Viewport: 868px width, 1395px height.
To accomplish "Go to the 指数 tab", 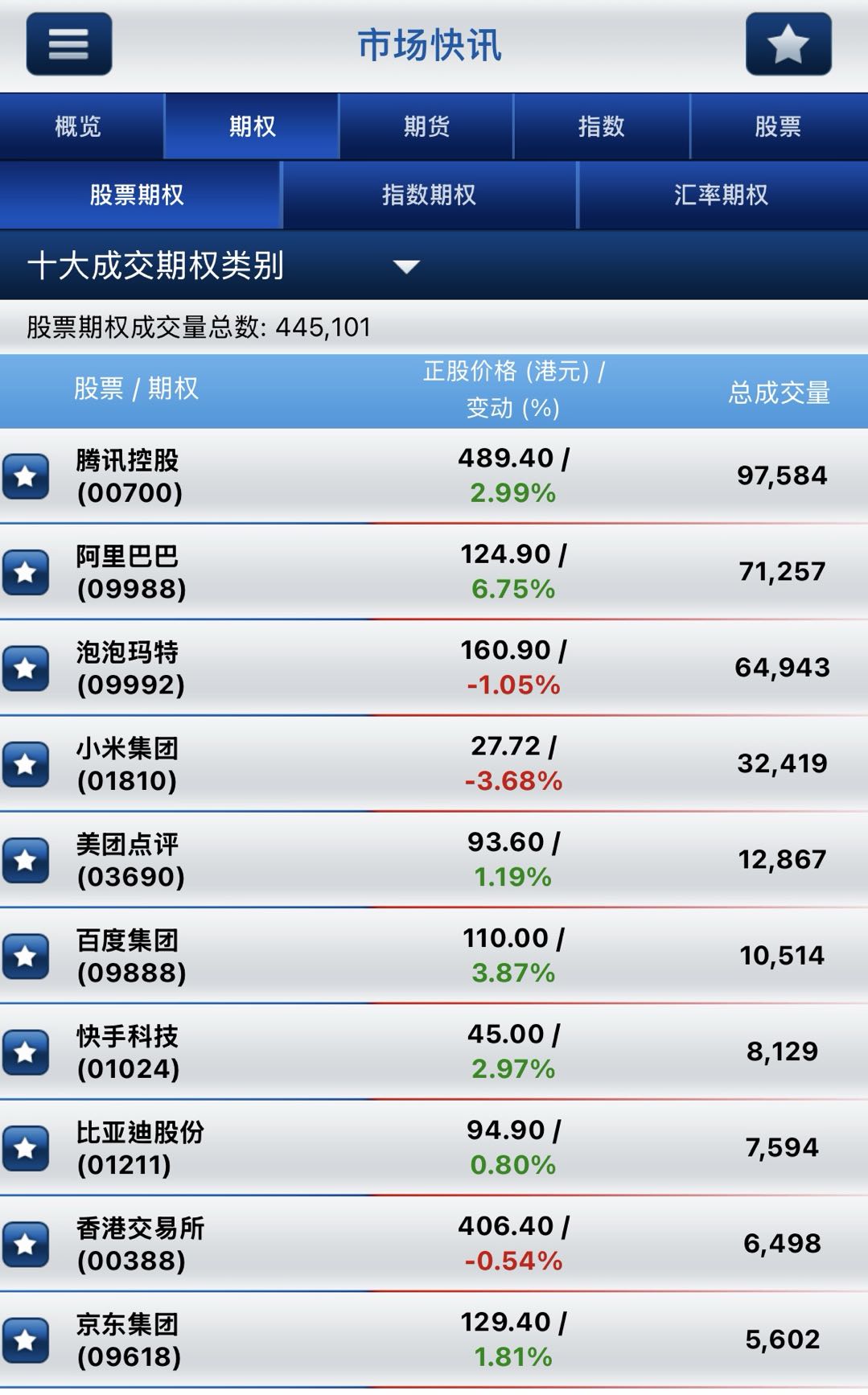I will click(x=602, y=126).
